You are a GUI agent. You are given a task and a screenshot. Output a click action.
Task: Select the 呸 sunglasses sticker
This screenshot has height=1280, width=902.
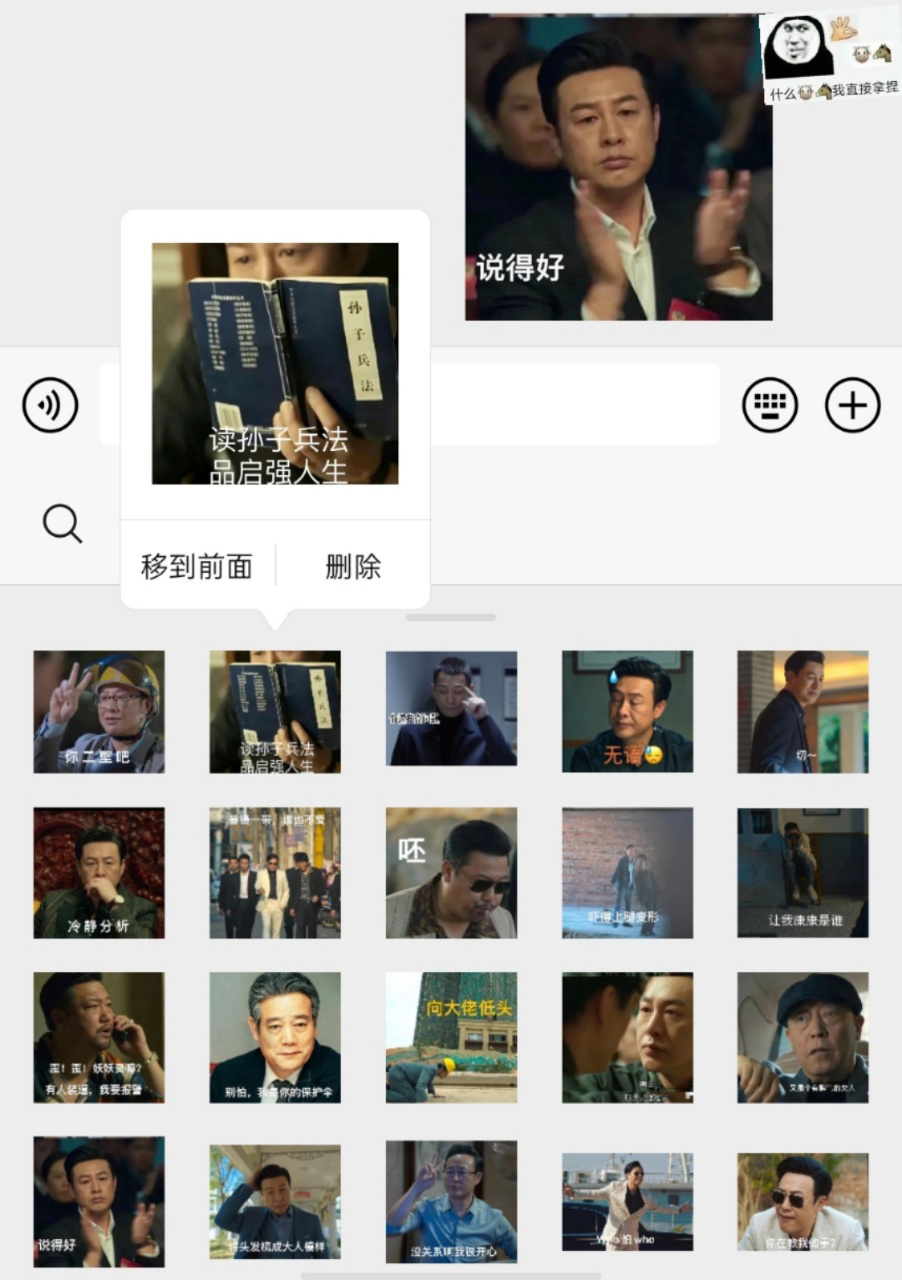[x=450, y=872]
